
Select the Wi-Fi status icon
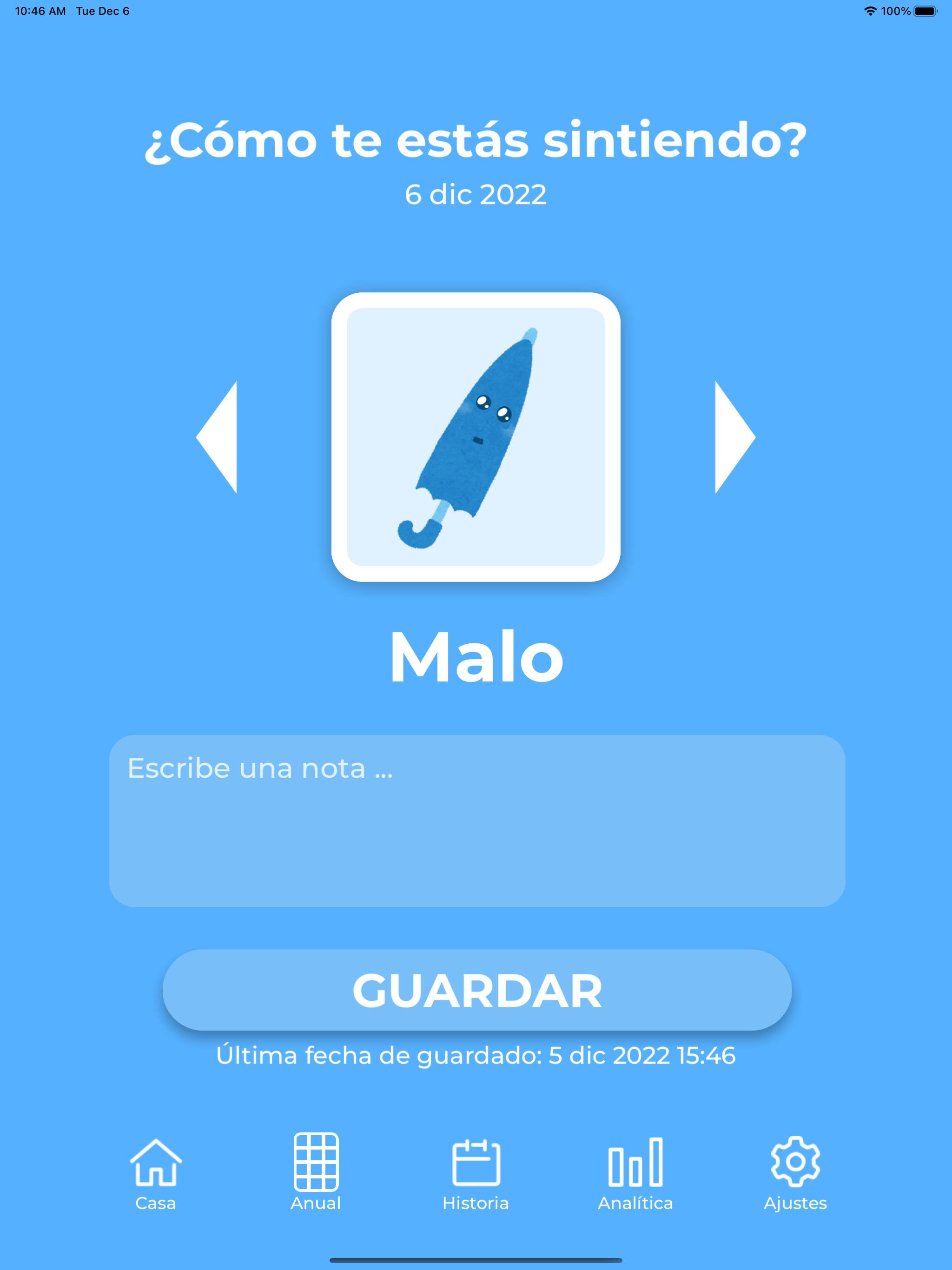point(871,10)
